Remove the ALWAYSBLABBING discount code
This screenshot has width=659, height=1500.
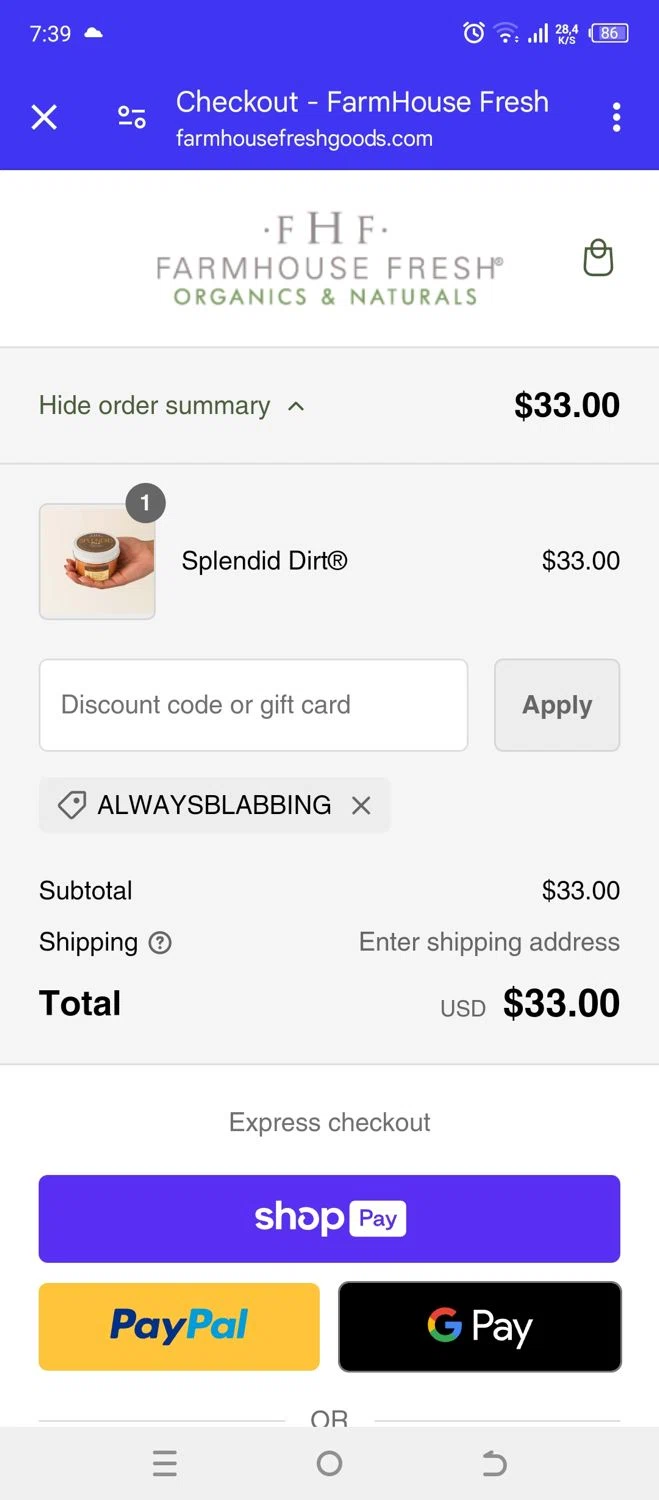pos(361,805)
